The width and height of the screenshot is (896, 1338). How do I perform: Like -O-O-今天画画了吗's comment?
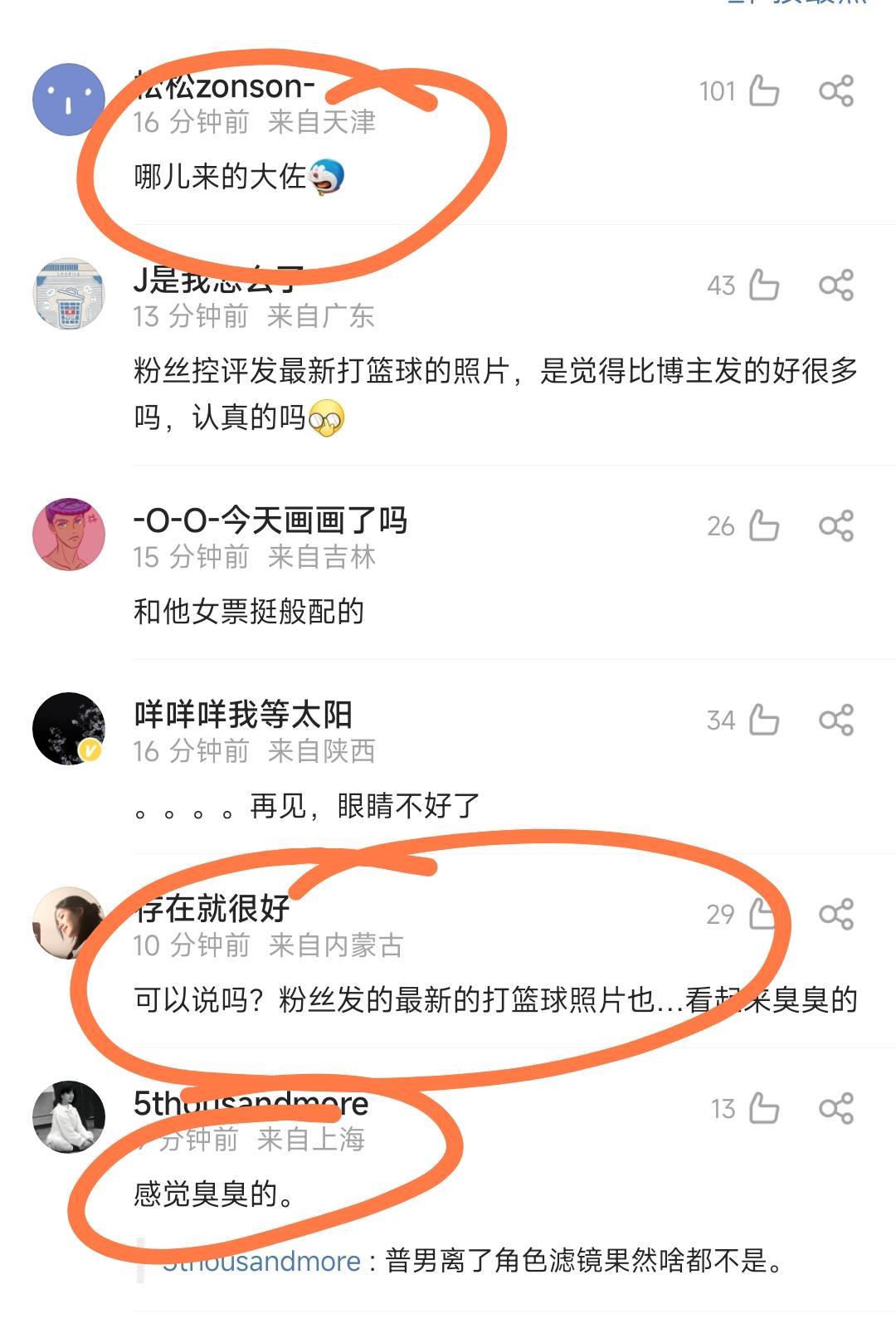(x=763, y=525)
